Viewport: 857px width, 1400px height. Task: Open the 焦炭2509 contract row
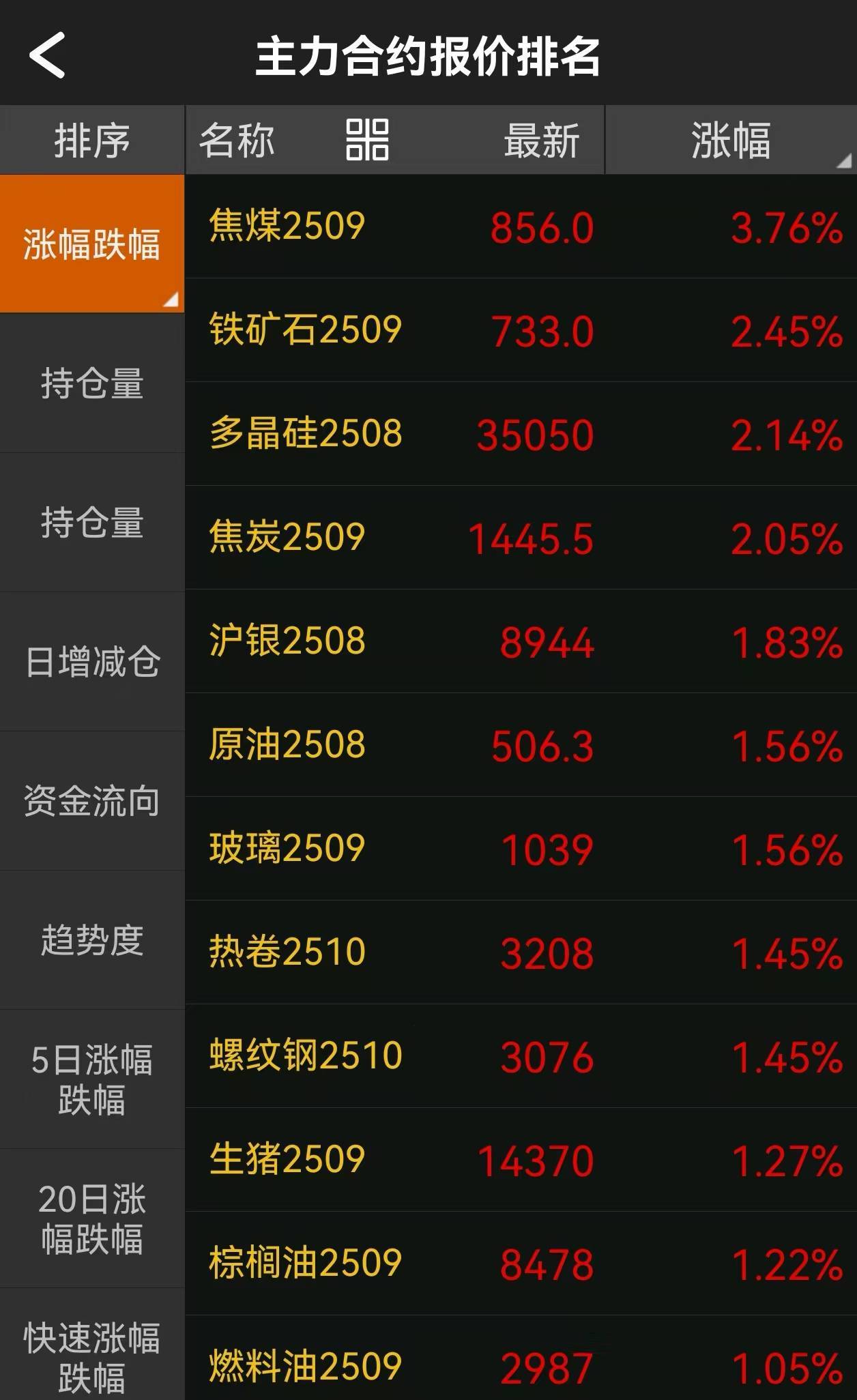(x=521, y=538)
